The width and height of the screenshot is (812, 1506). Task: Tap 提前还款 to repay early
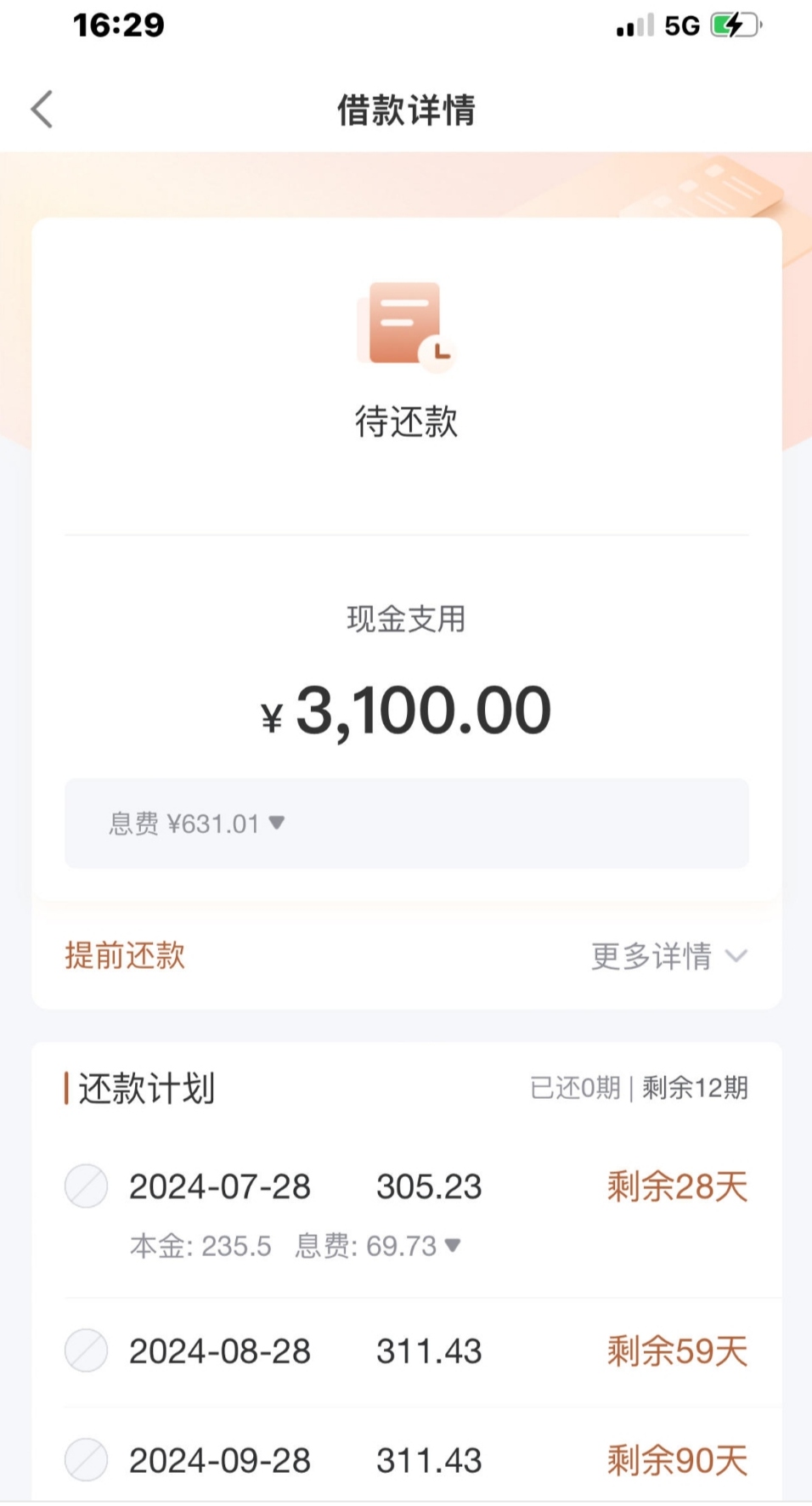(x=125, y=955)
